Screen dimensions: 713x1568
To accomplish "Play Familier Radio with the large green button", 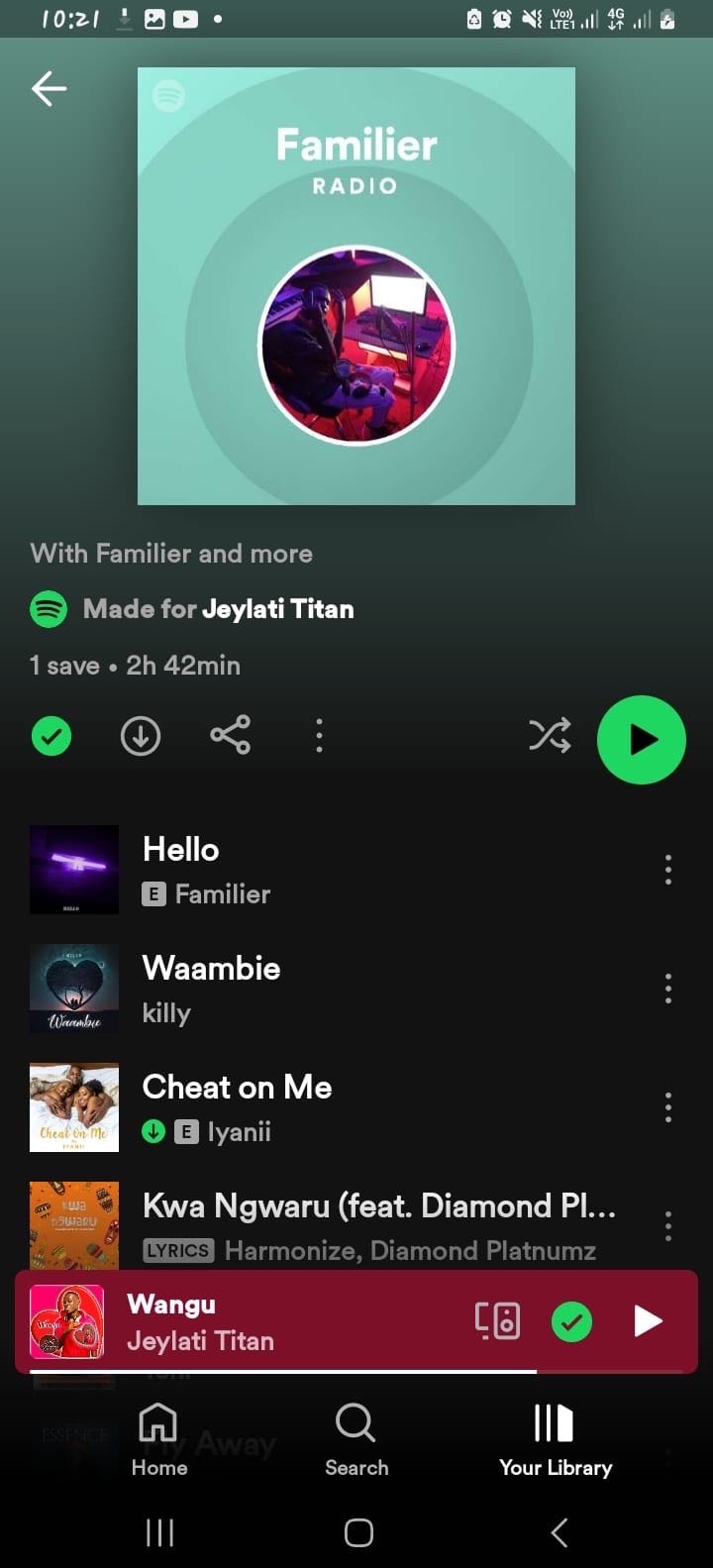I will click(x=642, y=740).
